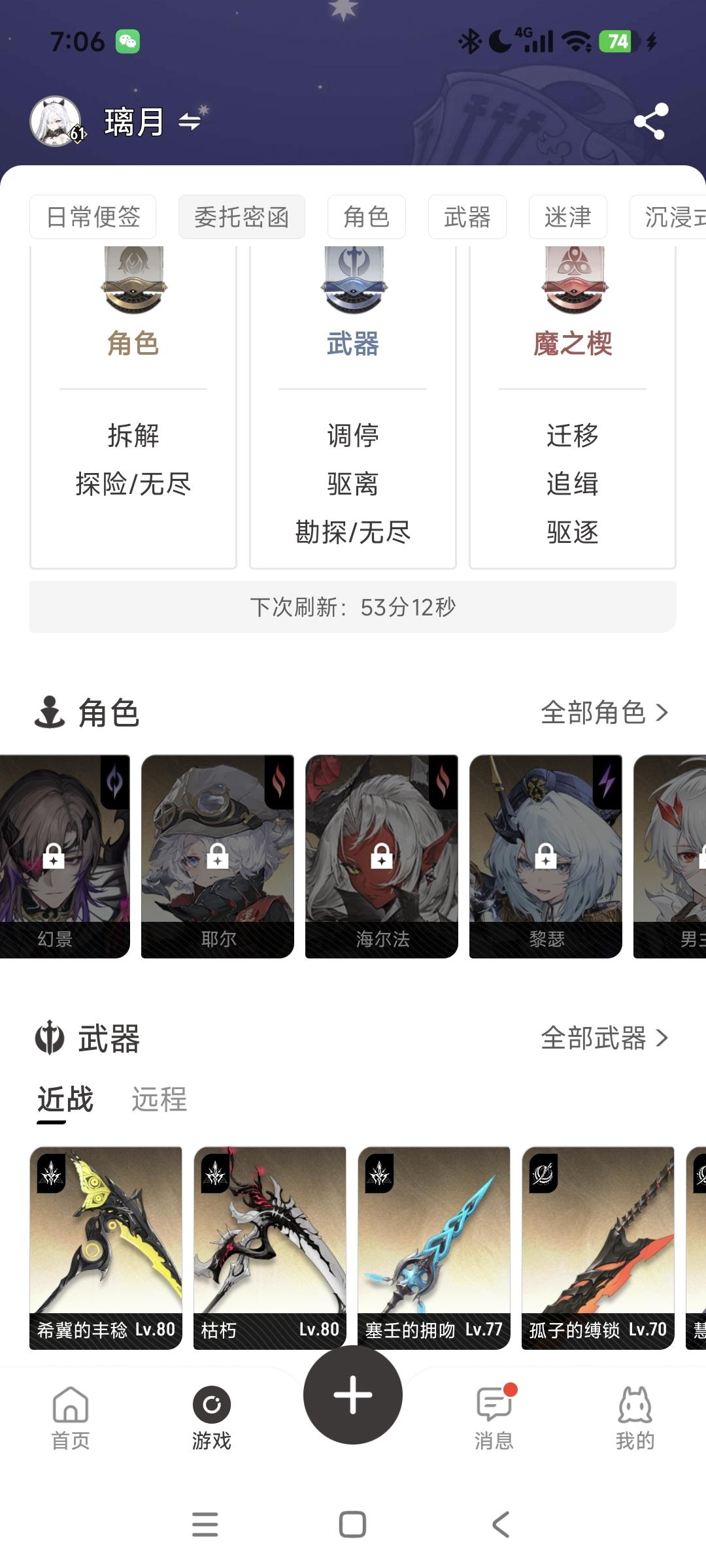Open character card 海尔法

[382, 856]
